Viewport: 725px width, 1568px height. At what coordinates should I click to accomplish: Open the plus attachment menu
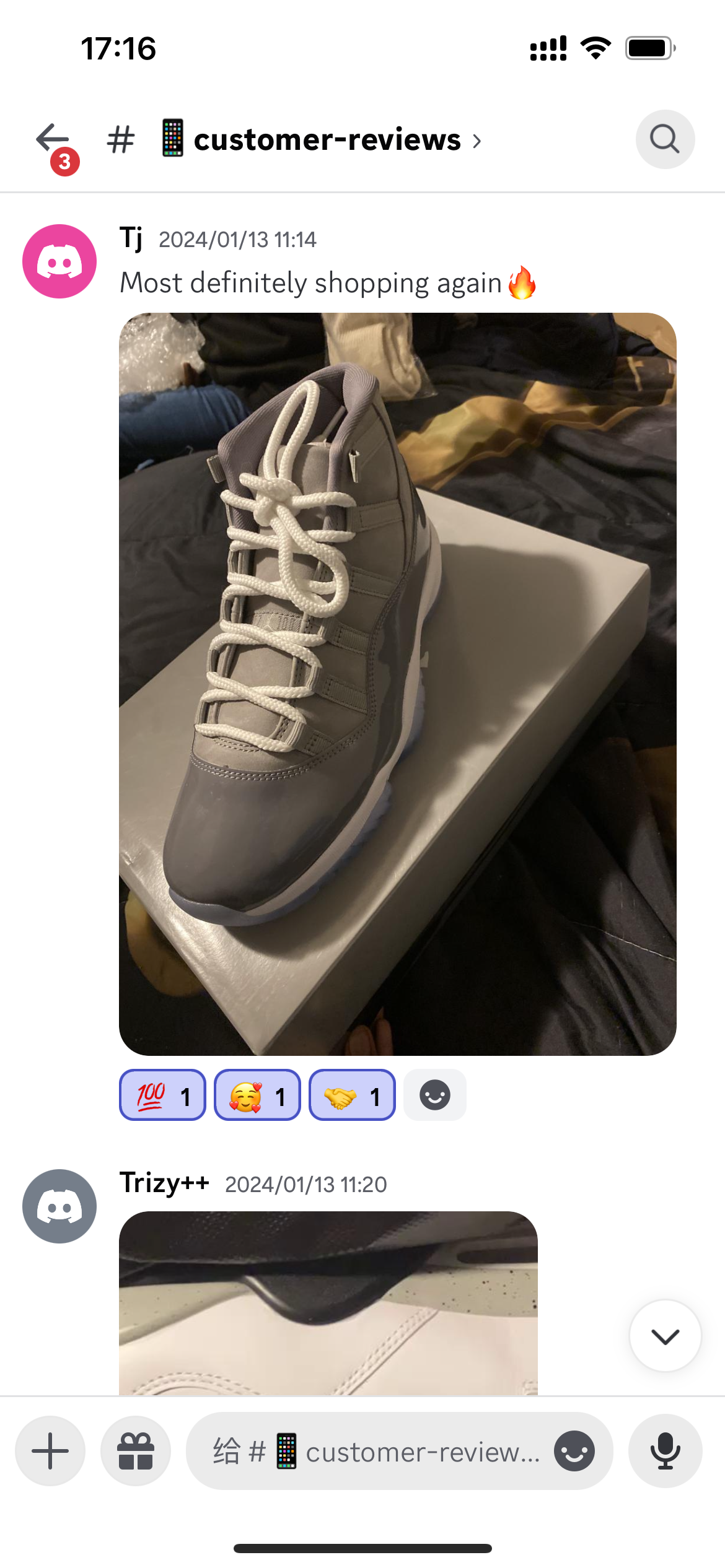50,1451
